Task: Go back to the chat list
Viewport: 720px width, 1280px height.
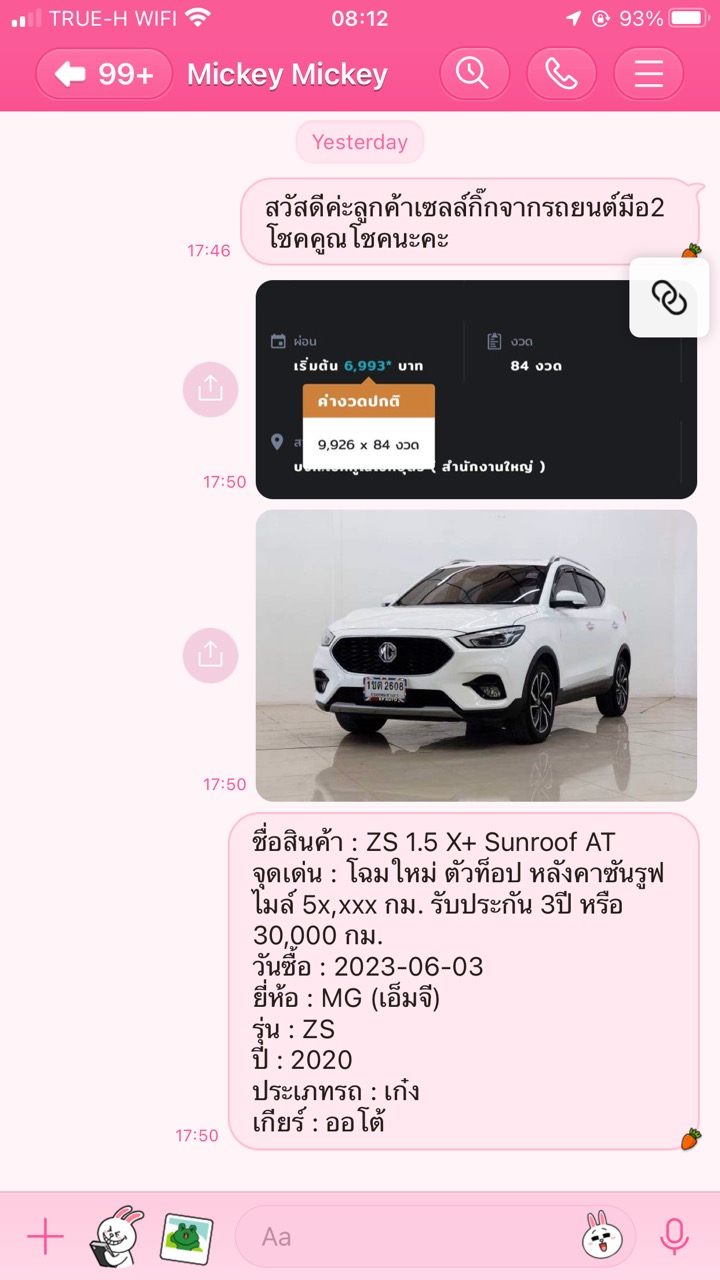Action: [104, 74]
